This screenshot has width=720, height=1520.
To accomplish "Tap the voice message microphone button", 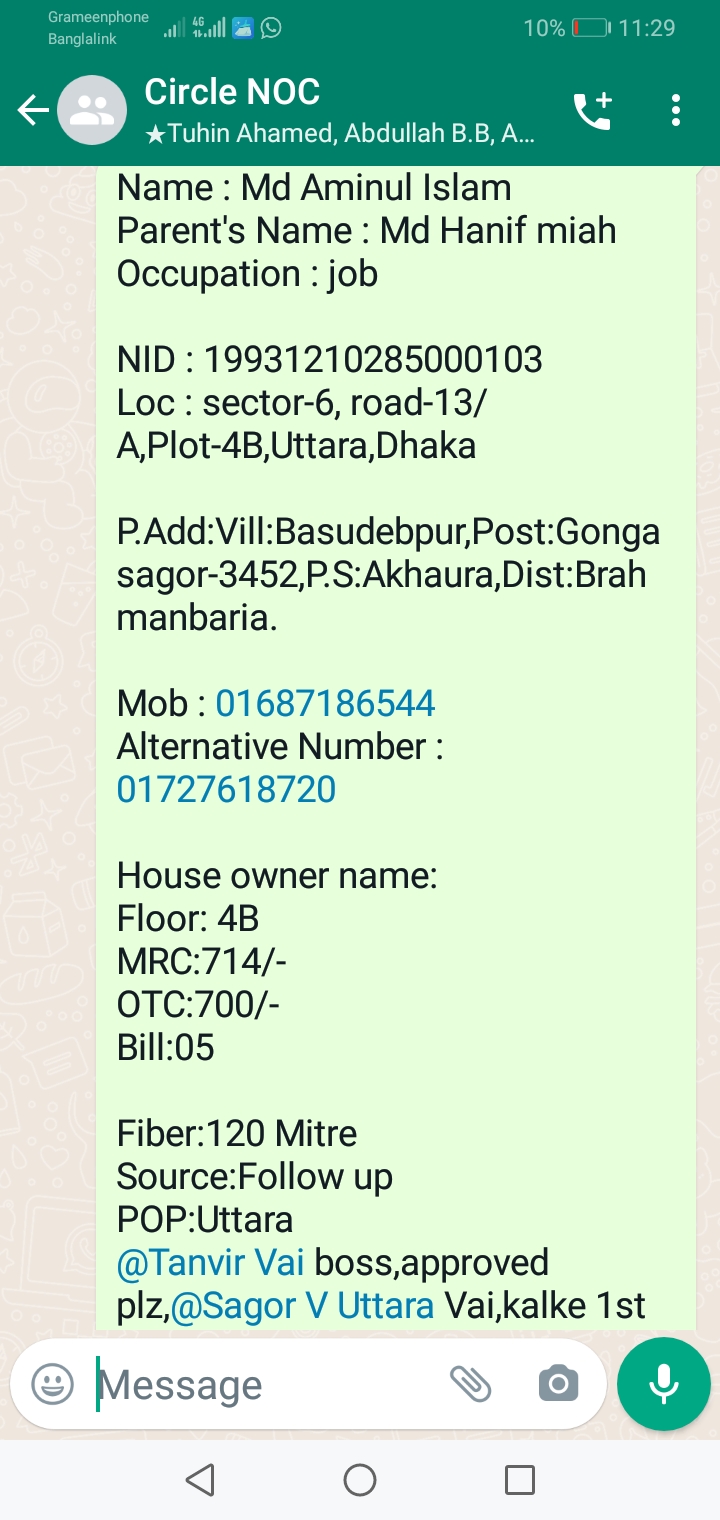I will (664, 1384).
